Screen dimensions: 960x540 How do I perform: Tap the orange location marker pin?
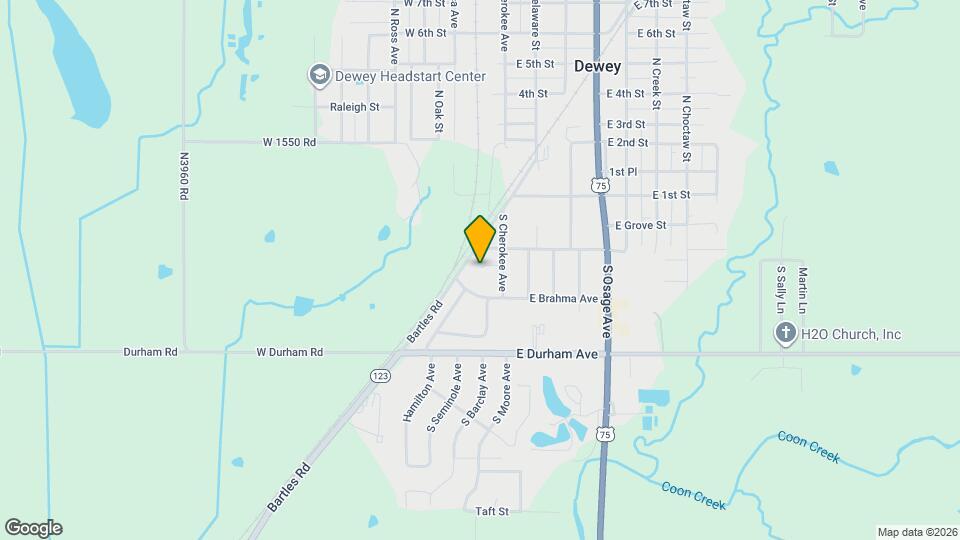[480, 239]
